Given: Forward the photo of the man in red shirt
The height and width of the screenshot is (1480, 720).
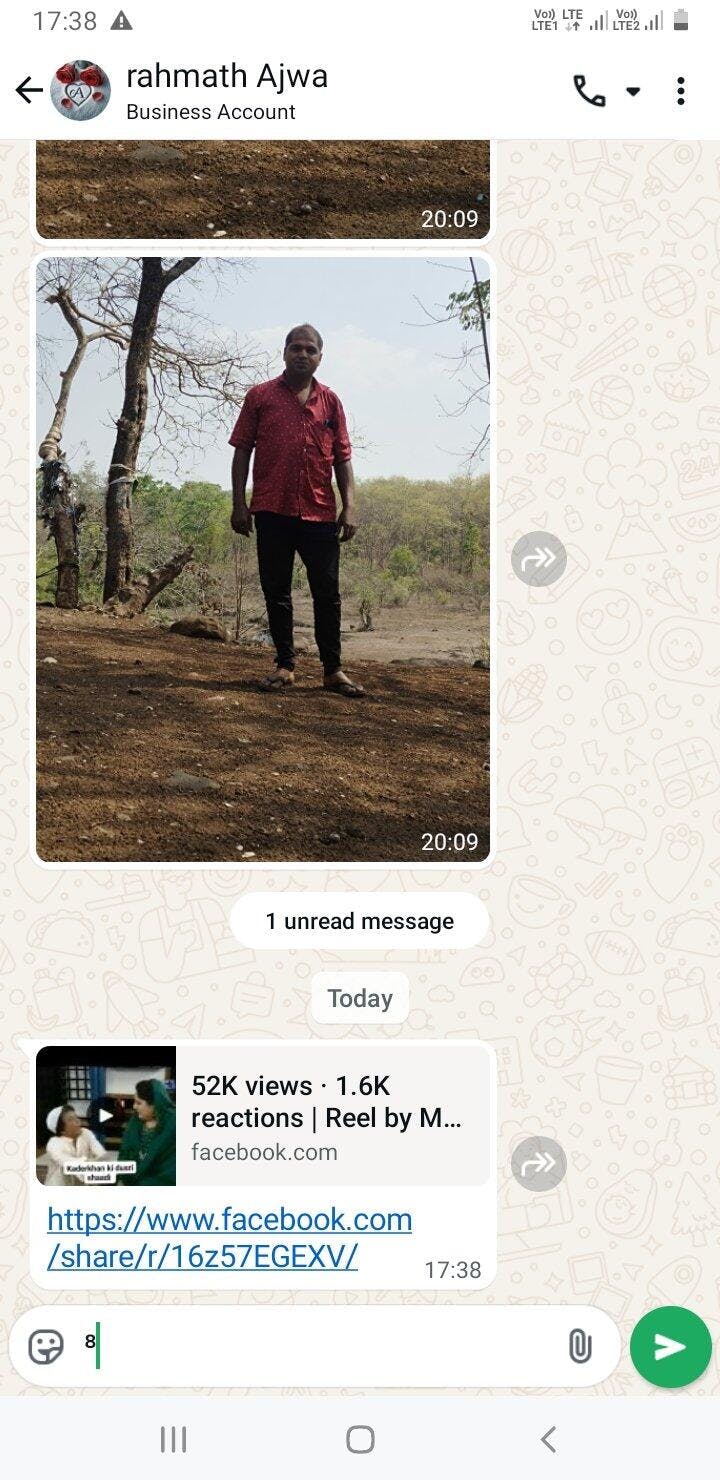Looking at the screenshot, I should pos(539,559).
